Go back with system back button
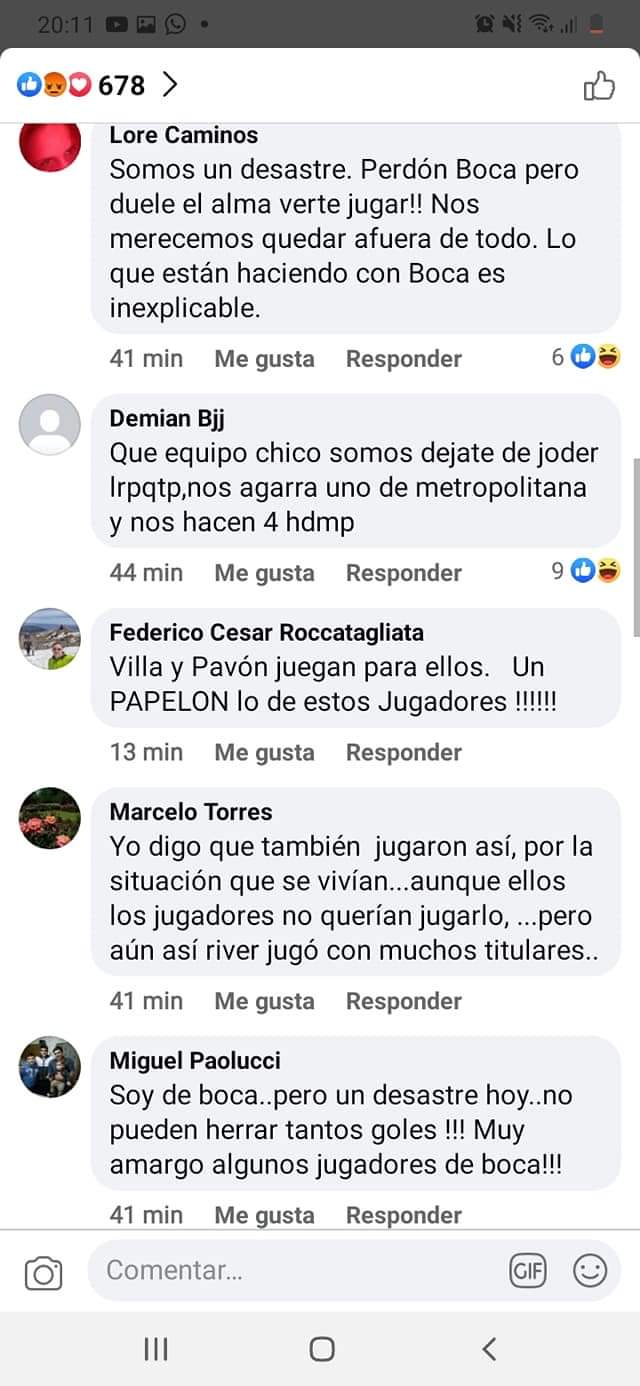This screenshot has width=640, height=1386. [x=489, y=1349]
